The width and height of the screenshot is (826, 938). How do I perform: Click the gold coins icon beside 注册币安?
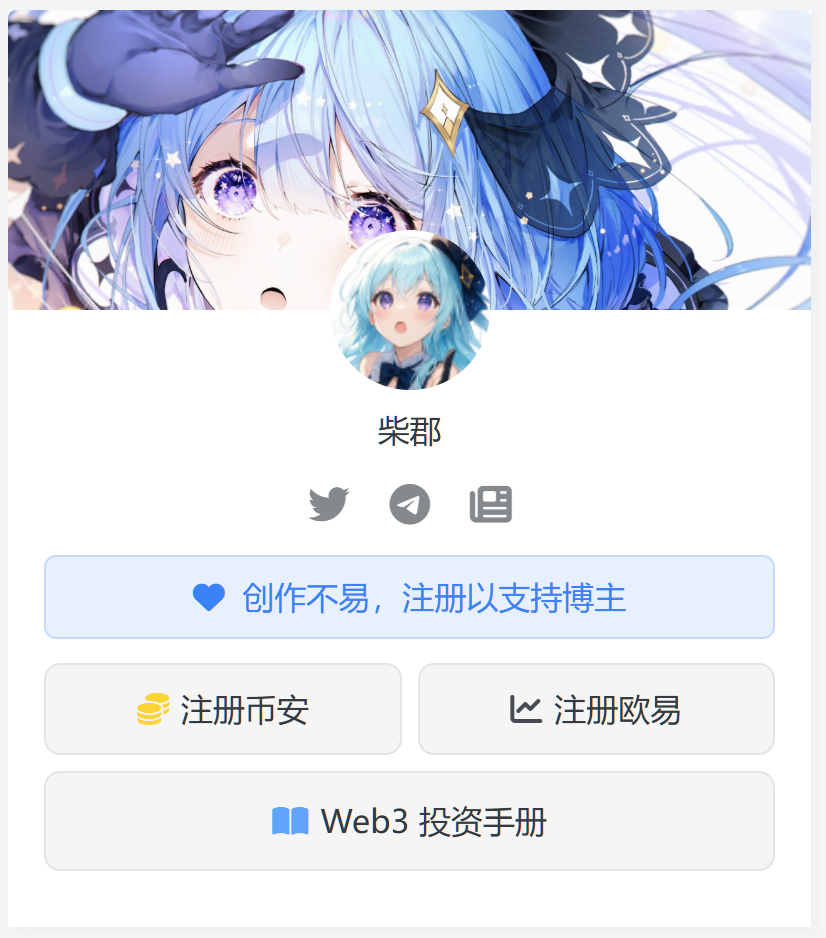[151, 708]
